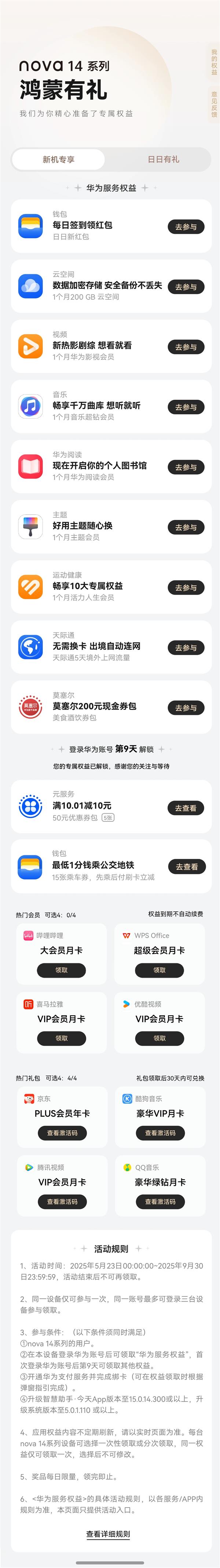Join the 莫塞尔200元现金券包 offer

(186, 708)
